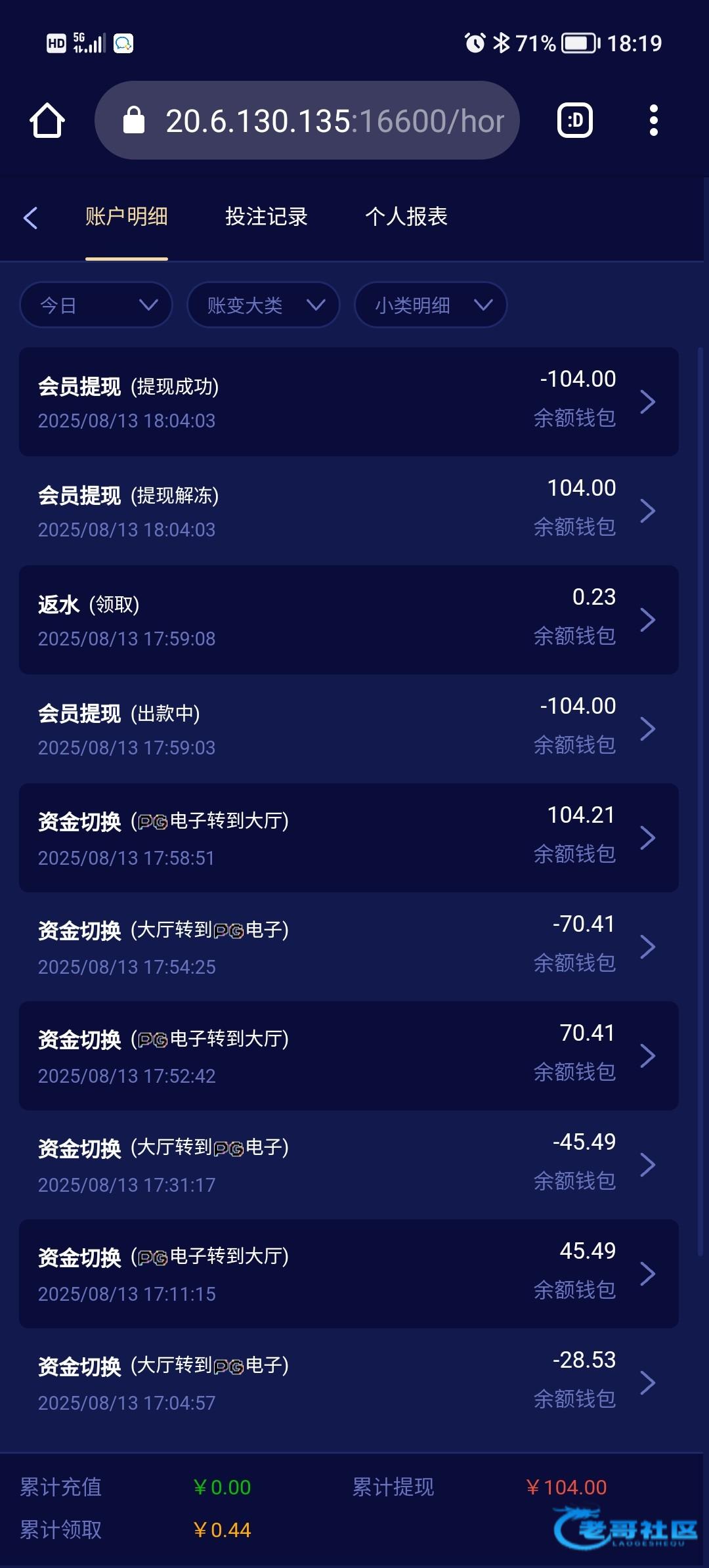Open the -45.49 资金切换 record
This screenshot has width=709, height=1568.
[349, 1165]
